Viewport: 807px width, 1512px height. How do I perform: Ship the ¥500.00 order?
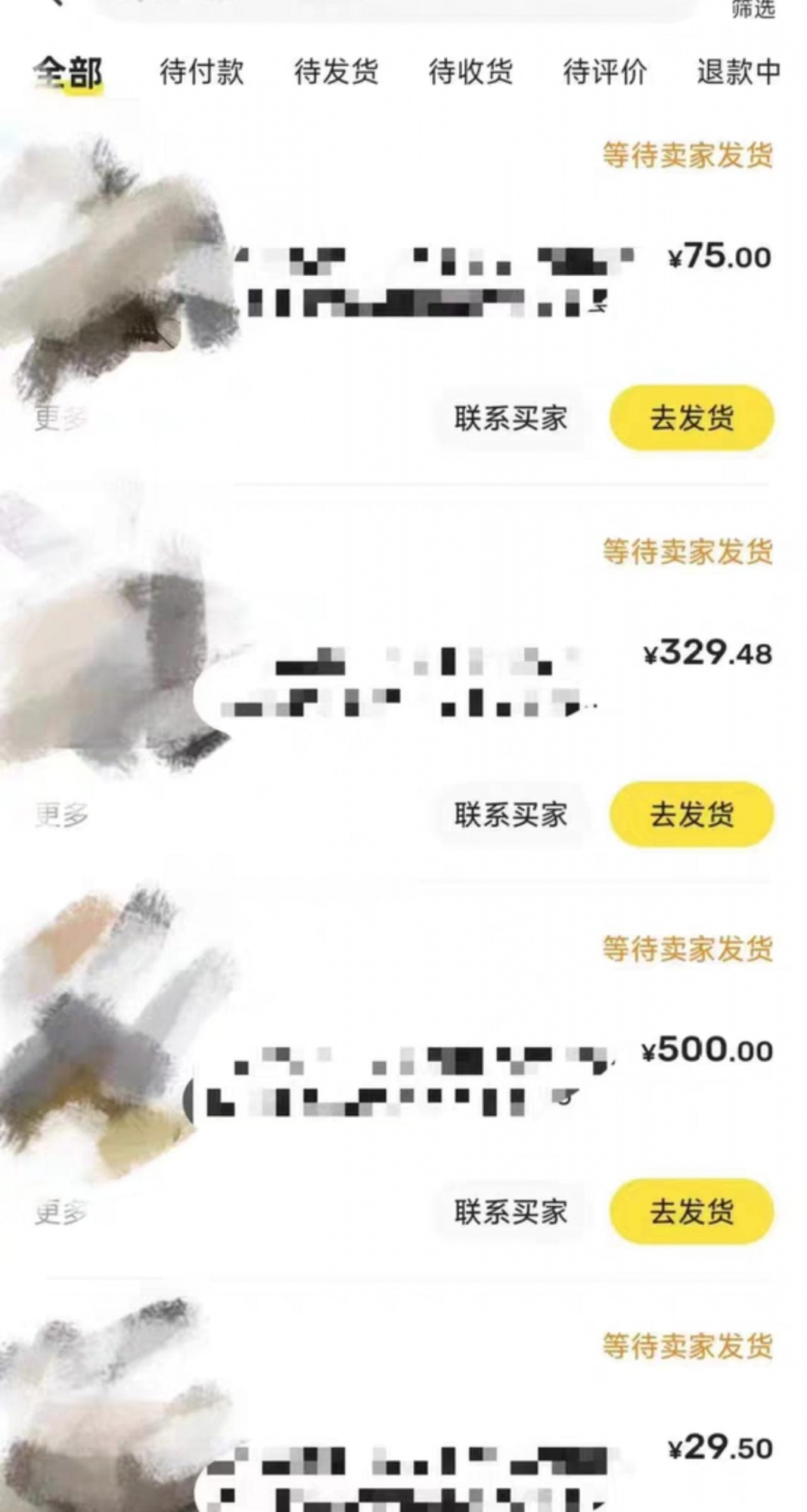tap(691, 1212)
